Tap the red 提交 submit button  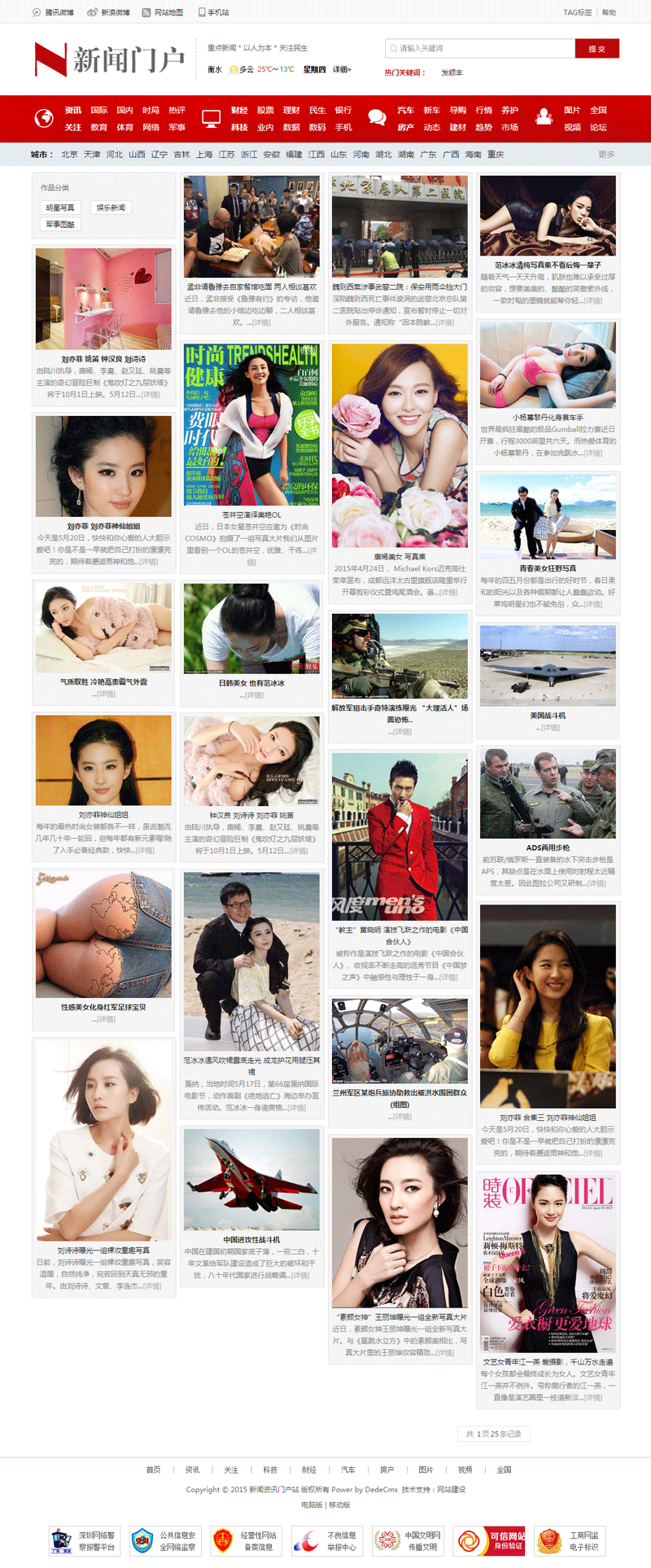coord(596,49)
